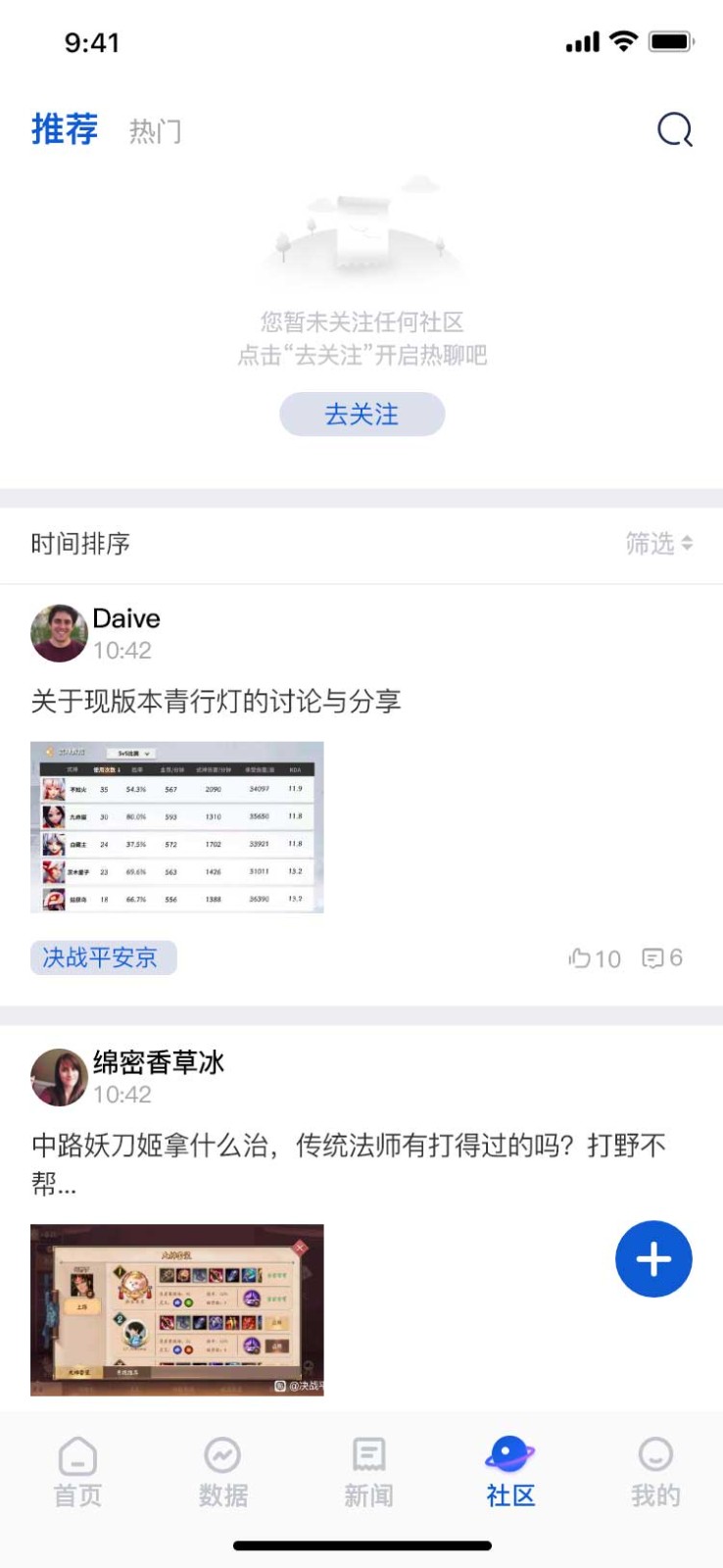Open comments on Daive's post
Viewport: 723px width, 1568px height.
(x=662, y=958)
